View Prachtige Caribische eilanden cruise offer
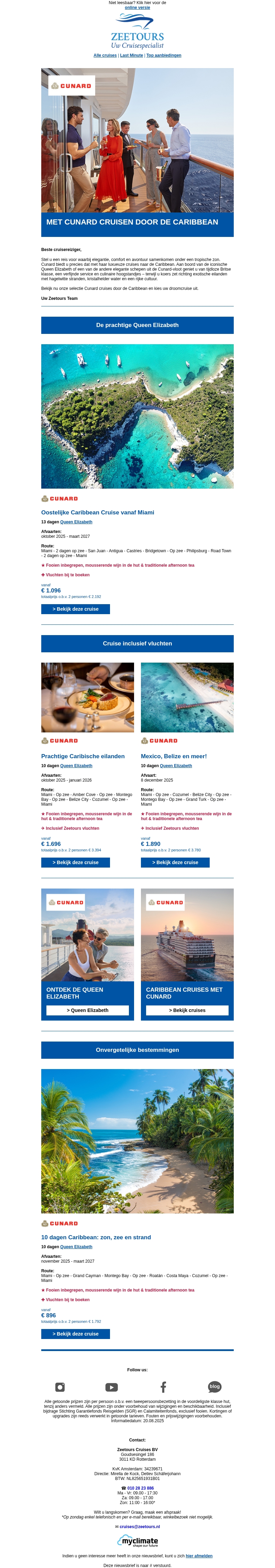Viewport: 275px width, 1568px height. [x=75, y=862]
